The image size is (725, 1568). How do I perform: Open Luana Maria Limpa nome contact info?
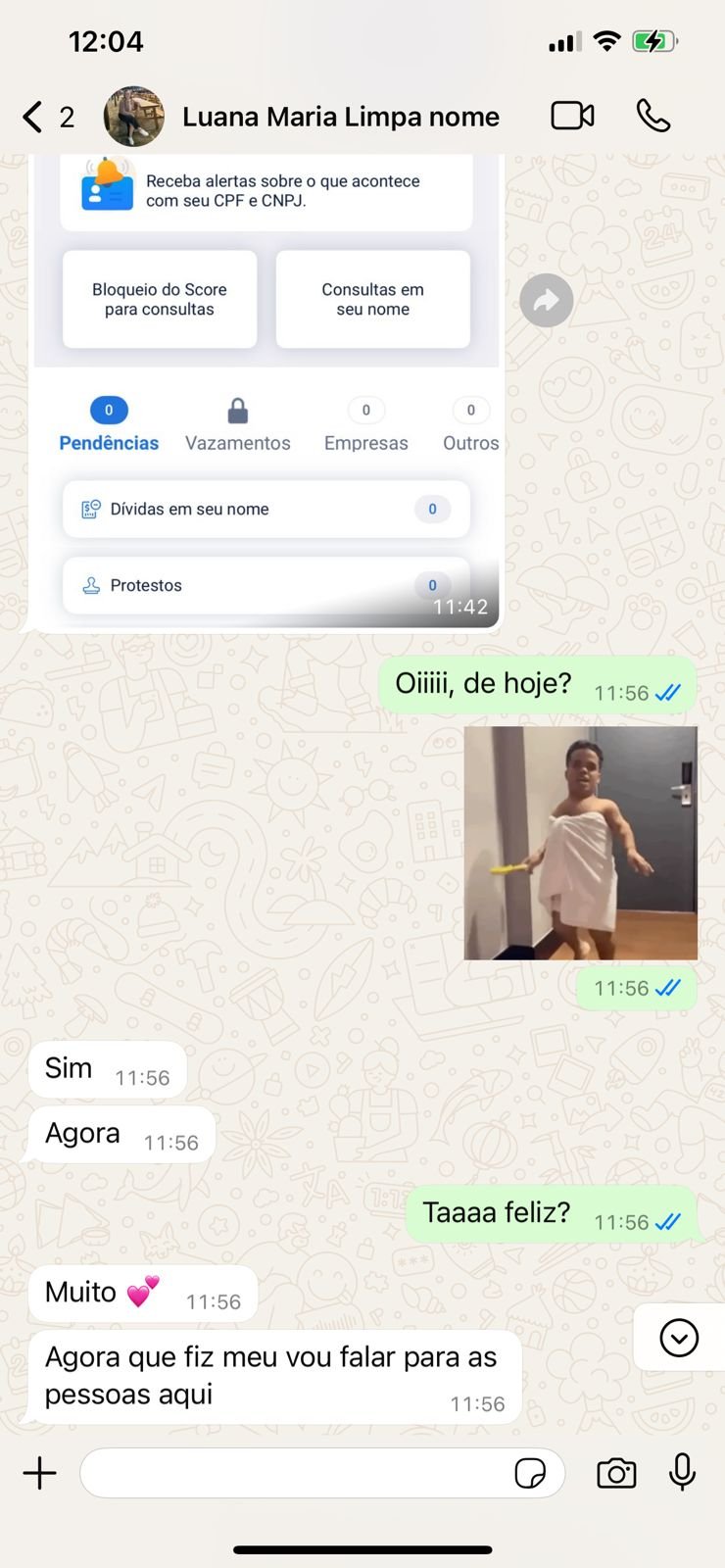click(x=340, y=118)
